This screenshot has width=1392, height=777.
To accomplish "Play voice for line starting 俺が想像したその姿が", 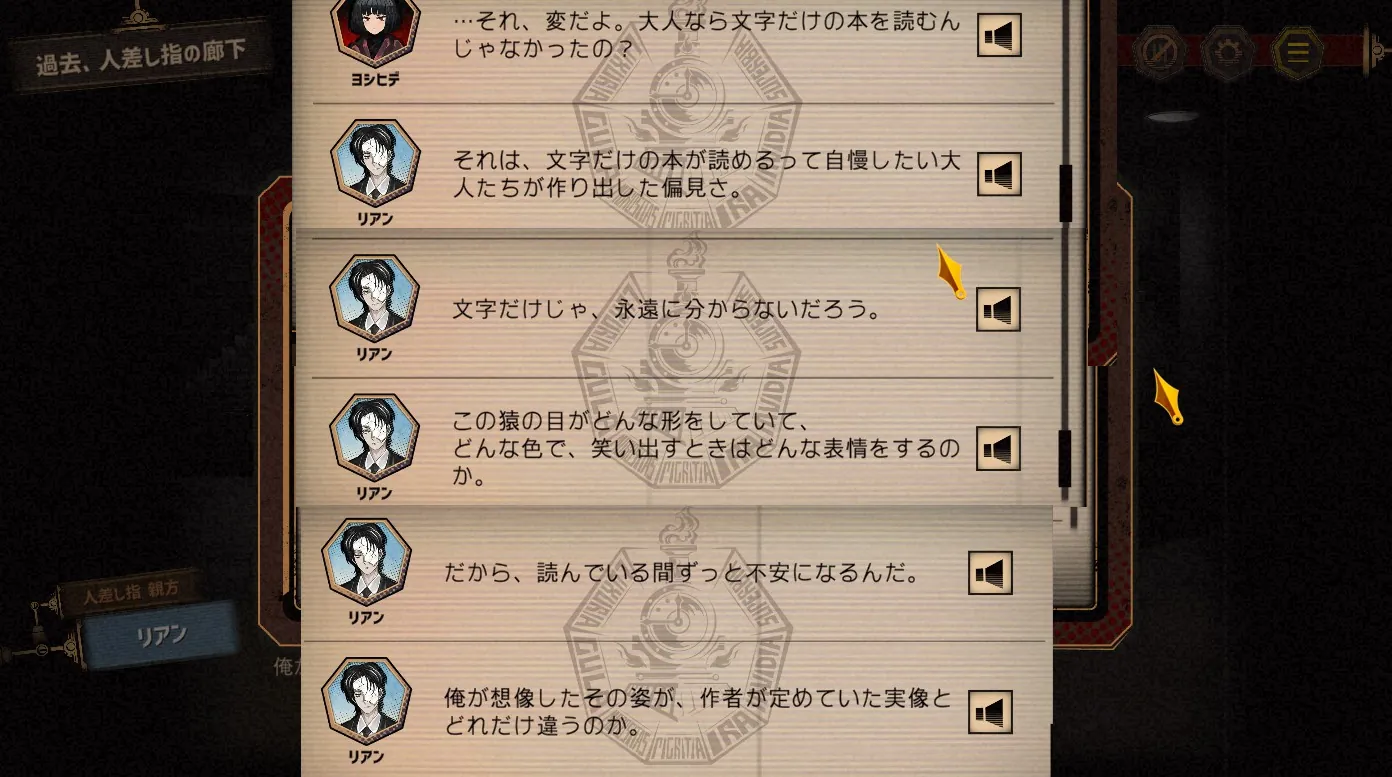I will point(989,712).
